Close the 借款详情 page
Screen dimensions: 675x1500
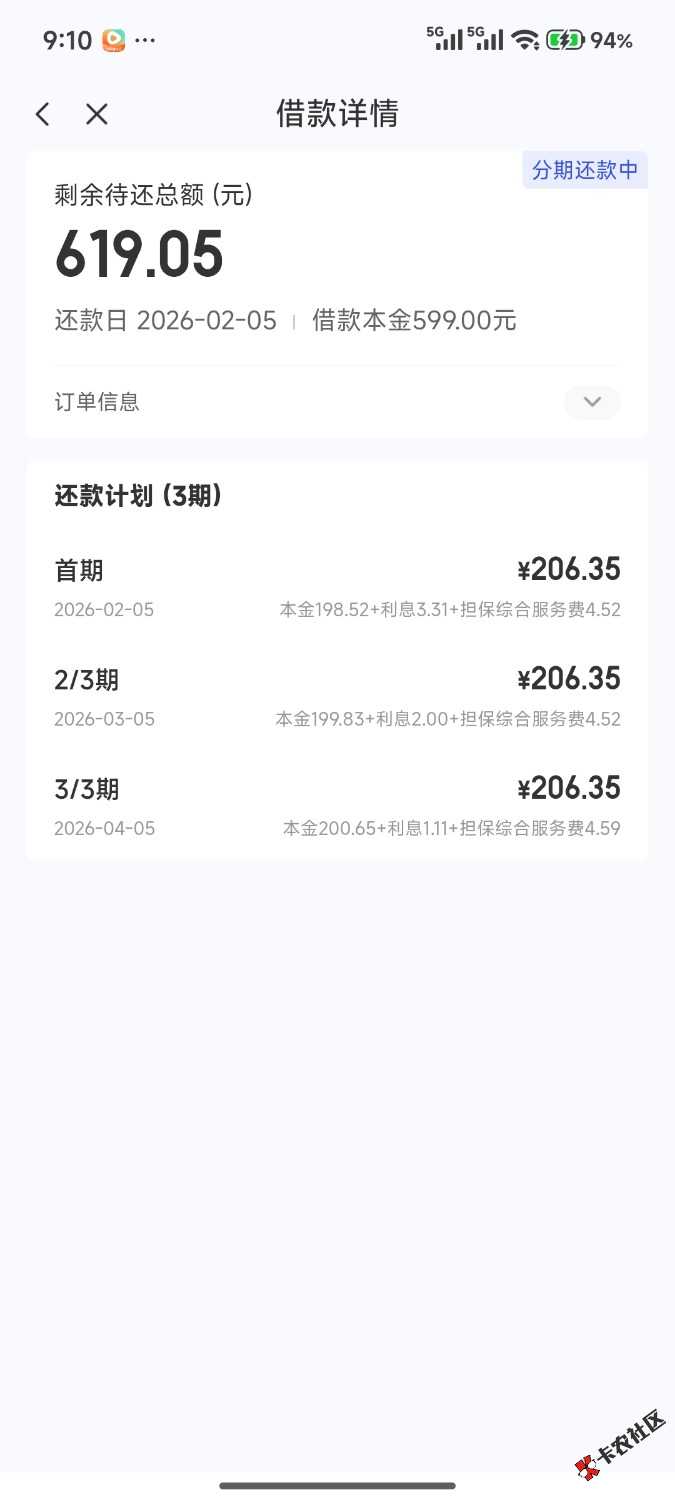[96, 114]
